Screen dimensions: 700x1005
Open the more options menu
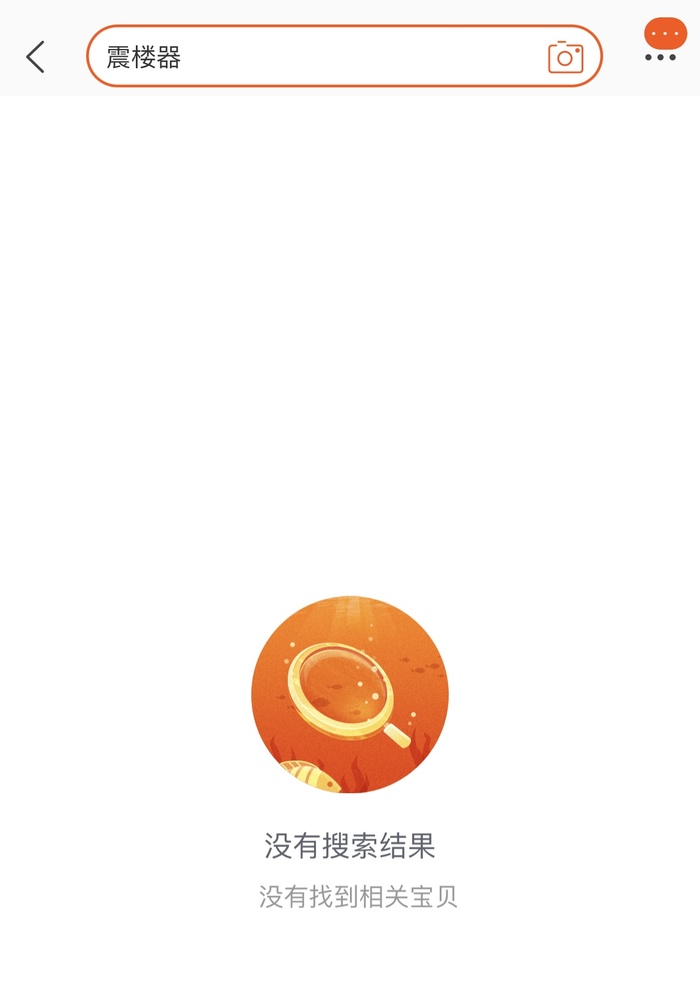click(662, 44)
